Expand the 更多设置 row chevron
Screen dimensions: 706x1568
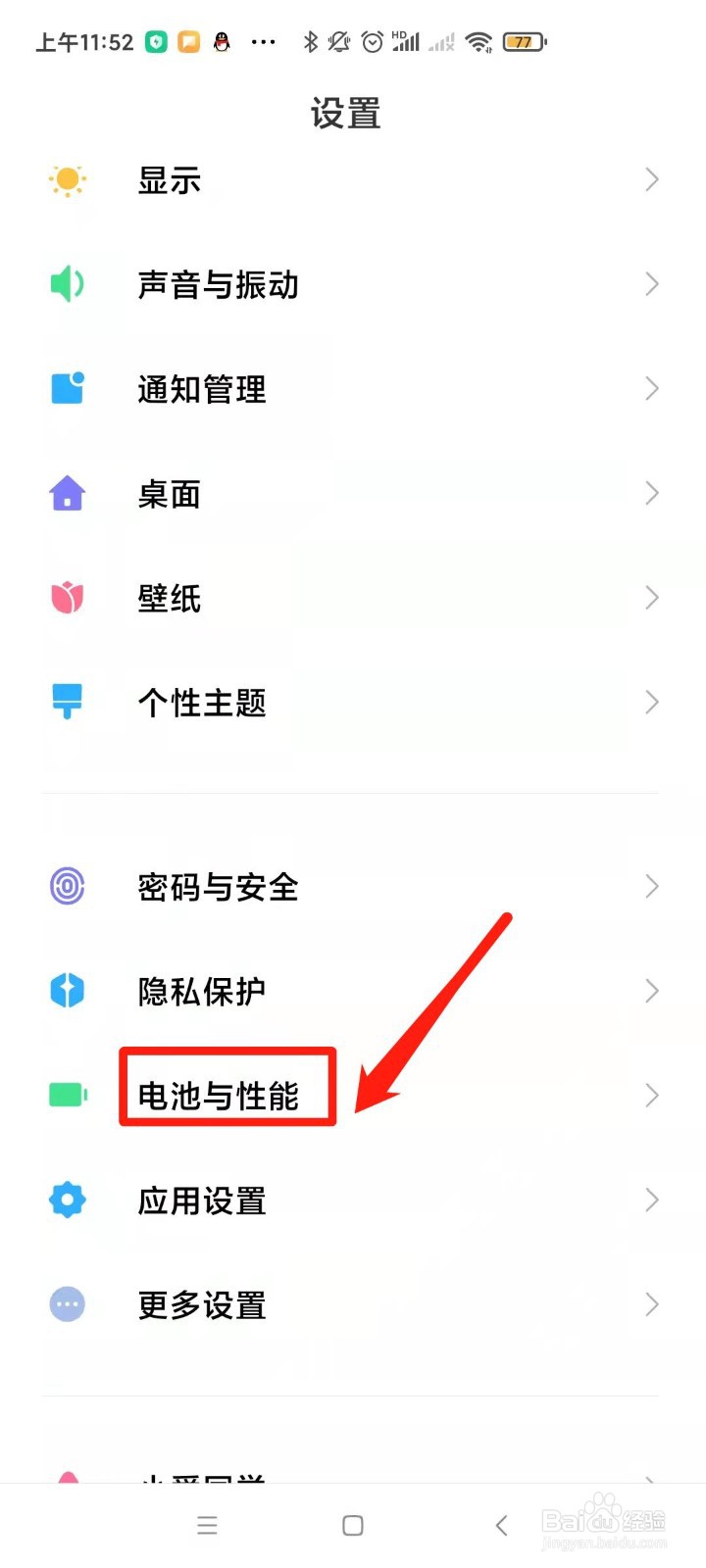pyautogui.click(x=650, y=1304)
